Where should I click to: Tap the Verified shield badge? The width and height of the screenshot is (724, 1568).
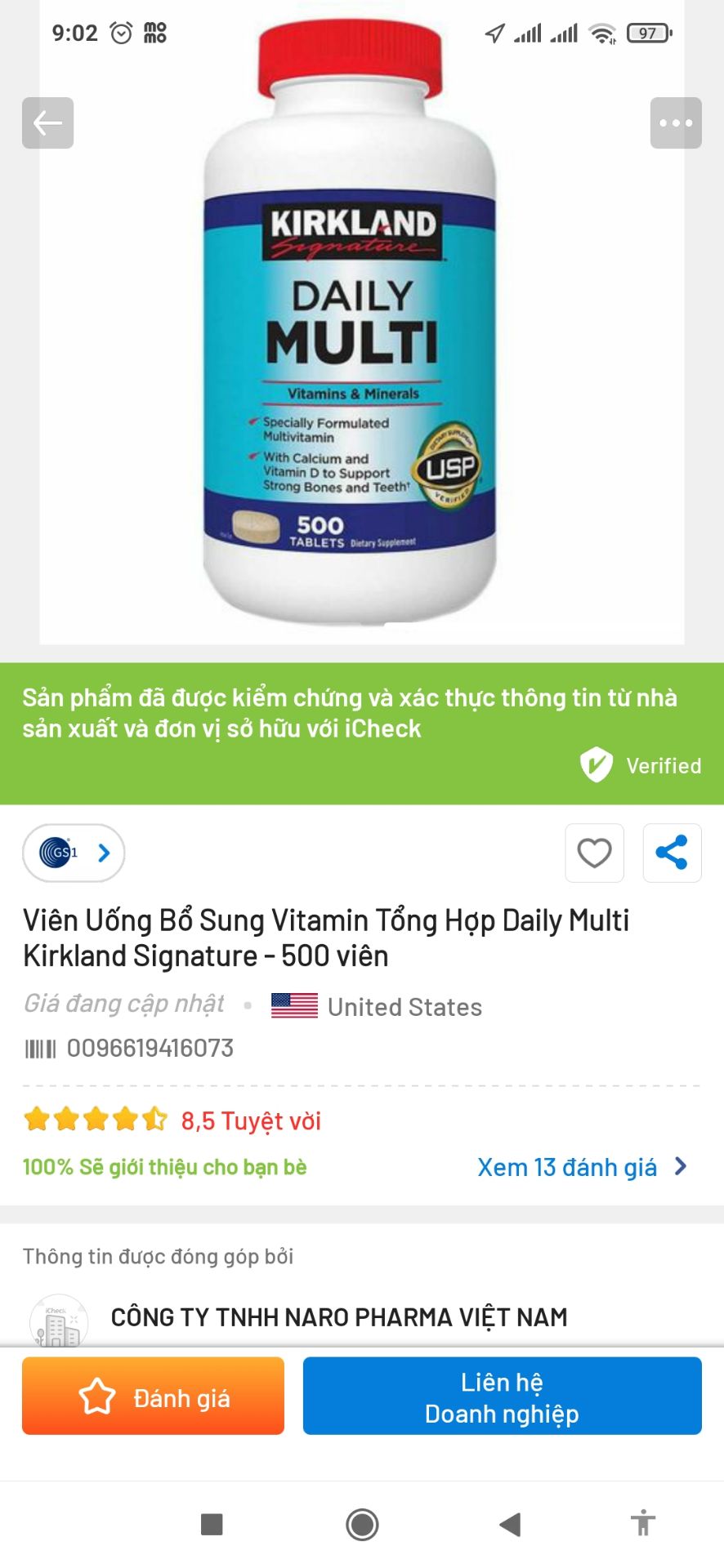[597, 765]
